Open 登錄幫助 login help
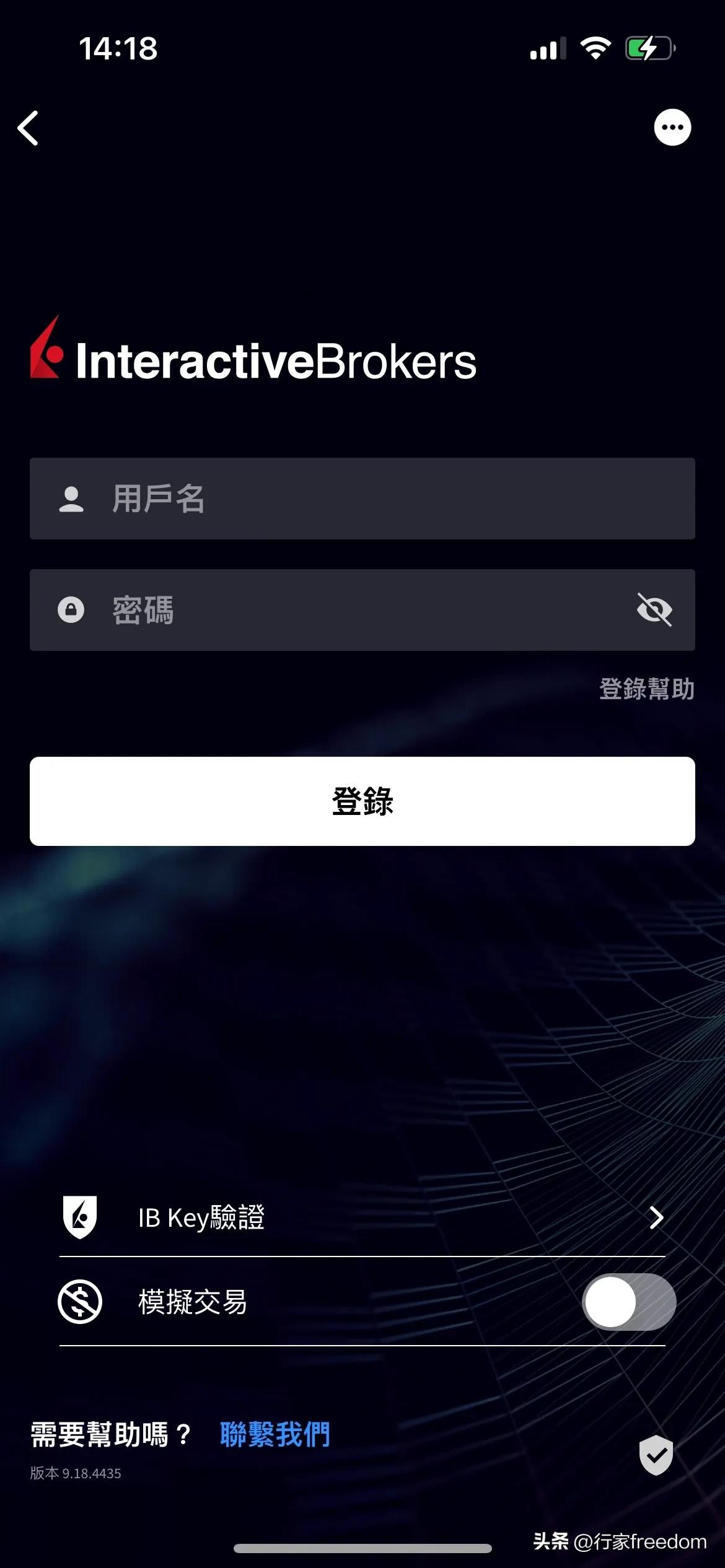This screenshot has height=1568, width=725. [x=646, y=689]
